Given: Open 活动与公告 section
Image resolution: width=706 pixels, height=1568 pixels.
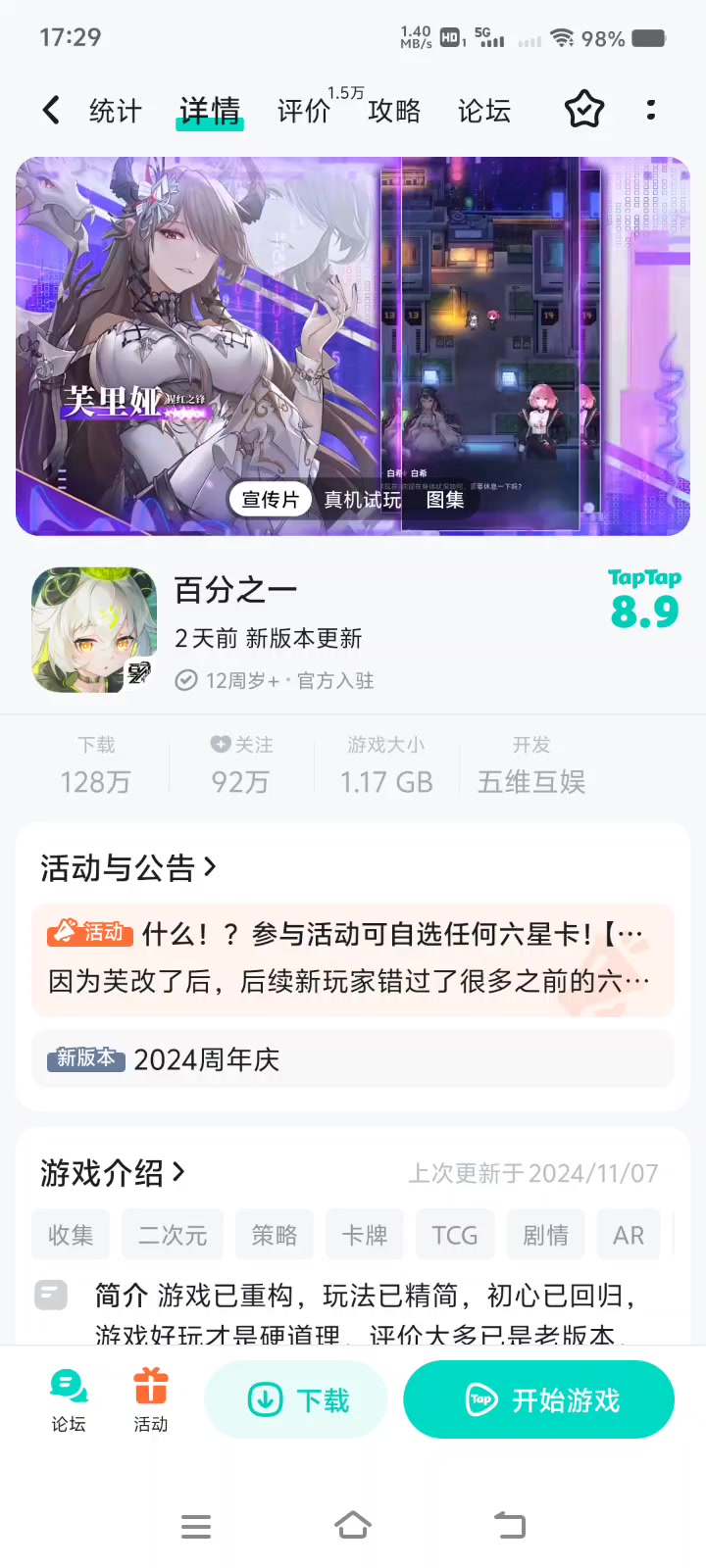Looking at the screenshot, I should coord(127,868).
